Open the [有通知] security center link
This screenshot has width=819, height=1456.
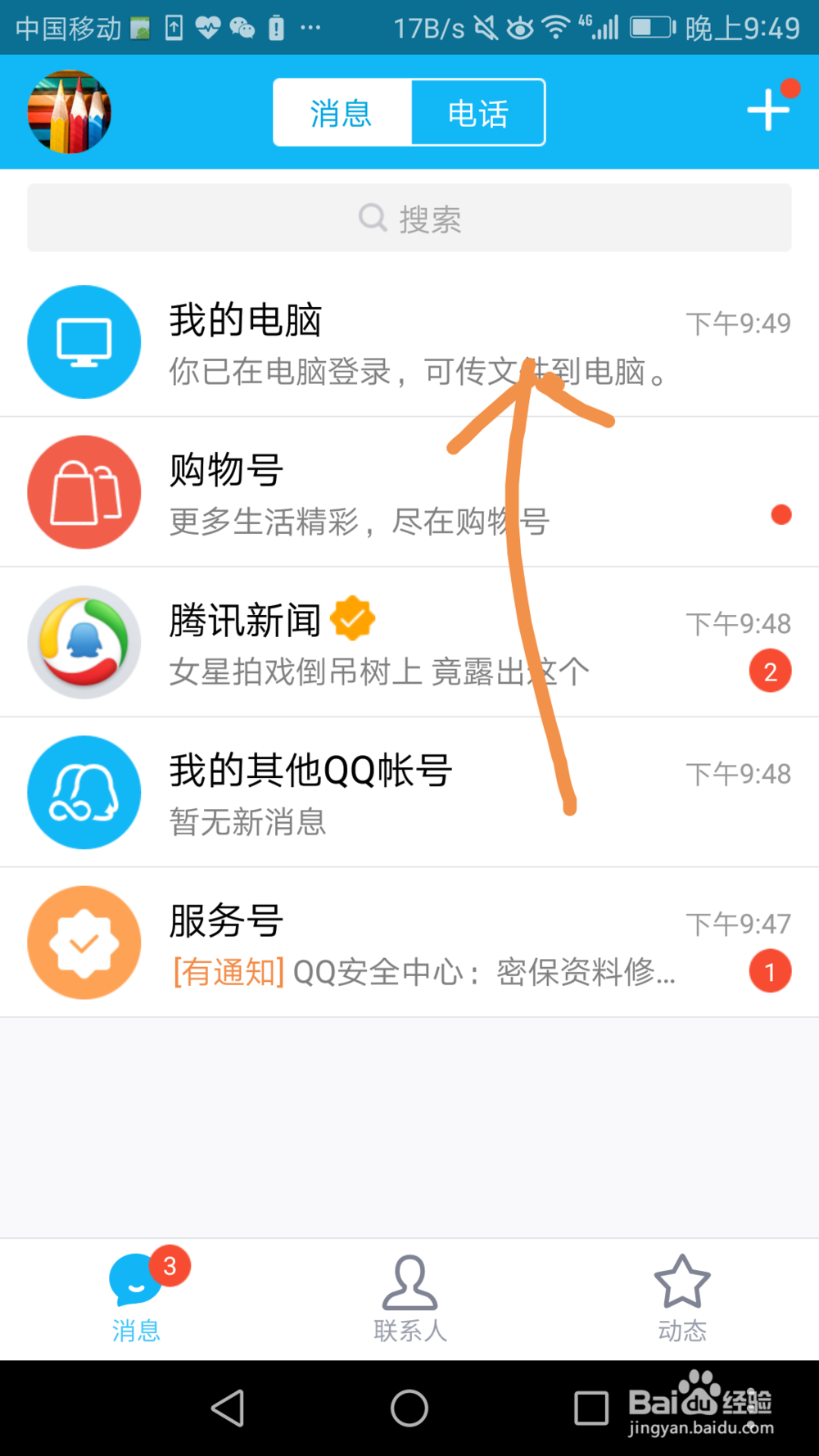(228, 974)
